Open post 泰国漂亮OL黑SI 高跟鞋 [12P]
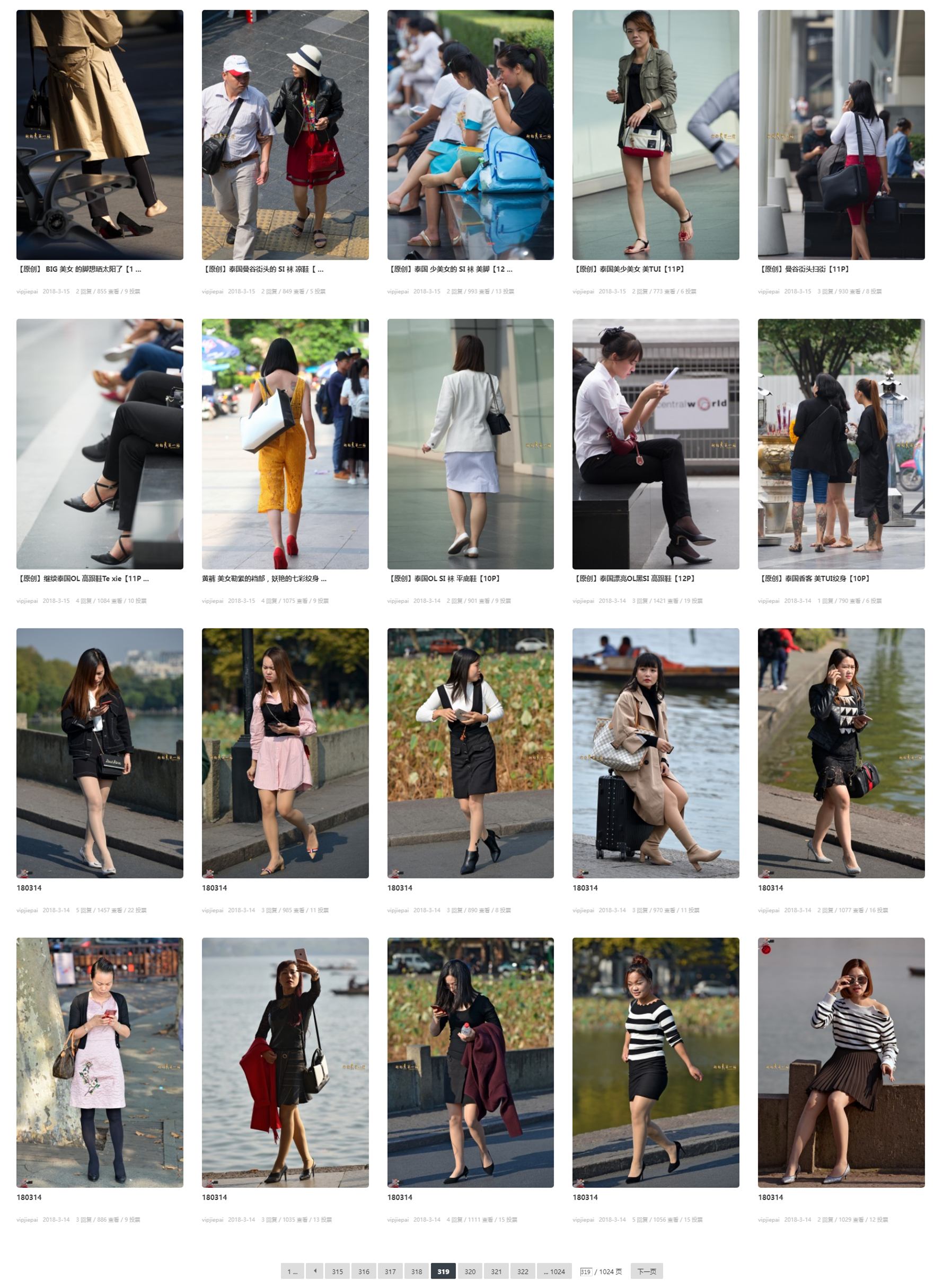This screenshot has height=1288, width=943. point(633,579)
